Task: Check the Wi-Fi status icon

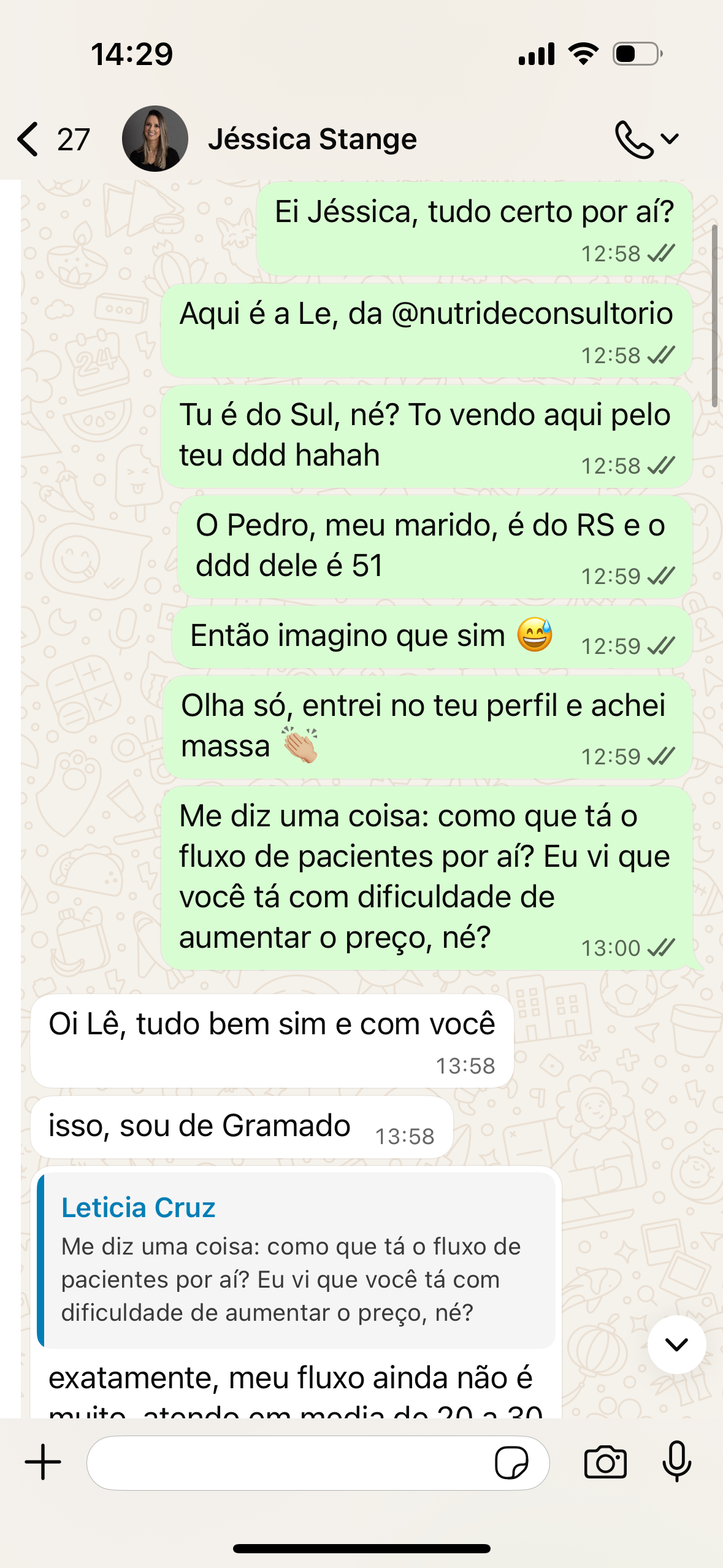Action: point(582,54)
